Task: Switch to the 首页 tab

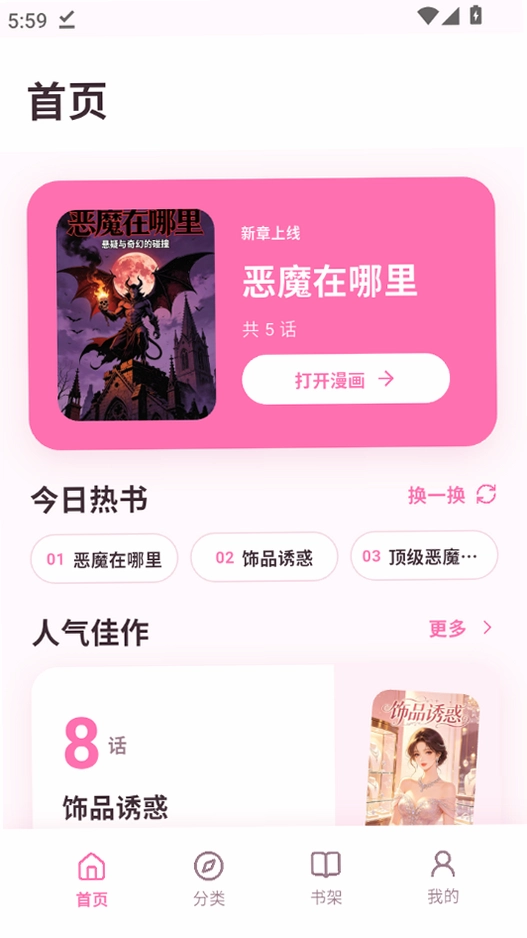Action: [92, 879]
